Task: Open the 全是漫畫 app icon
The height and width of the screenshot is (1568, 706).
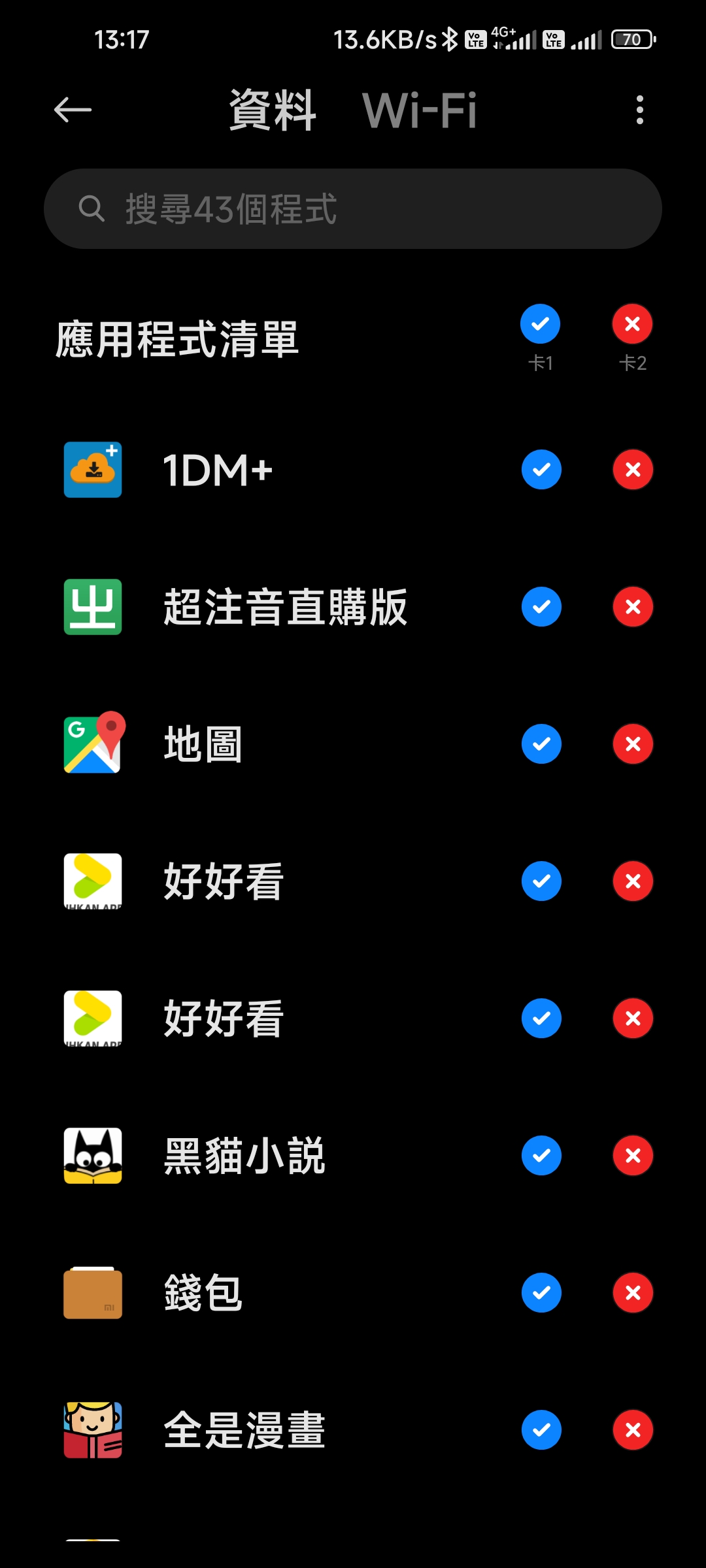Action: [x=92, y=1429]
